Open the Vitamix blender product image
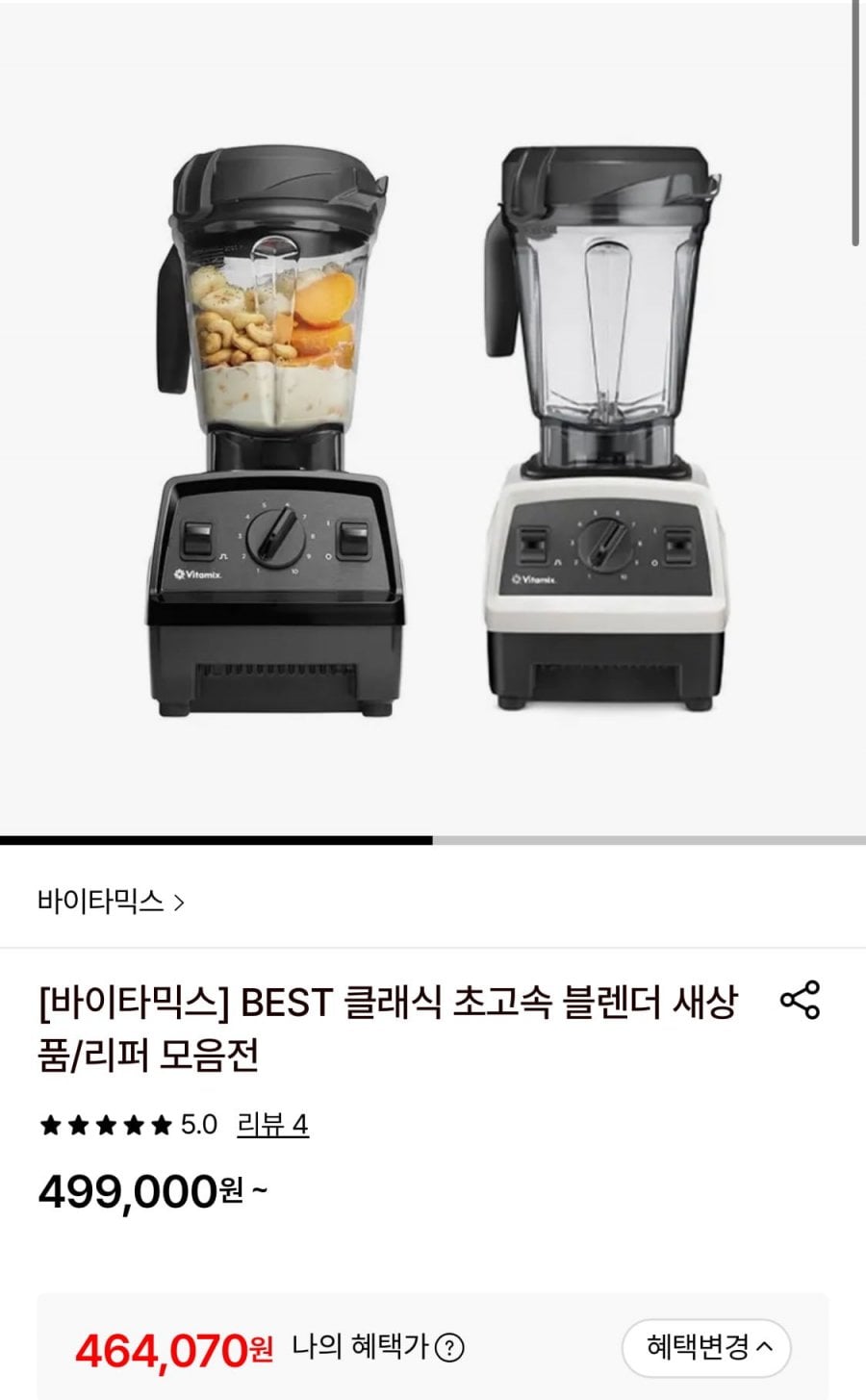866x1400 pixels. (433, 423)
